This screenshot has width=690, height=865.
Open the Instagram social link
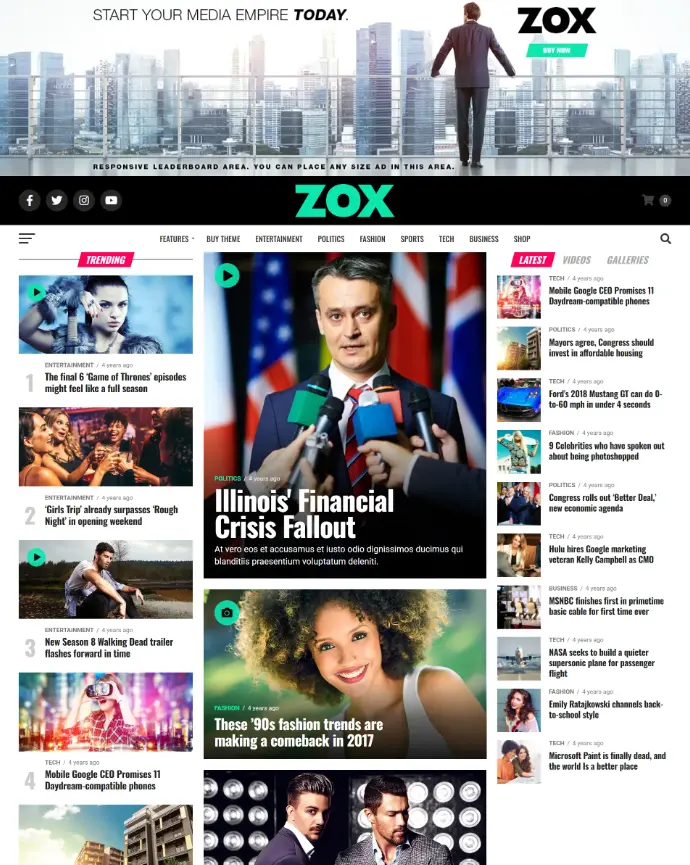tap(84, 200)
